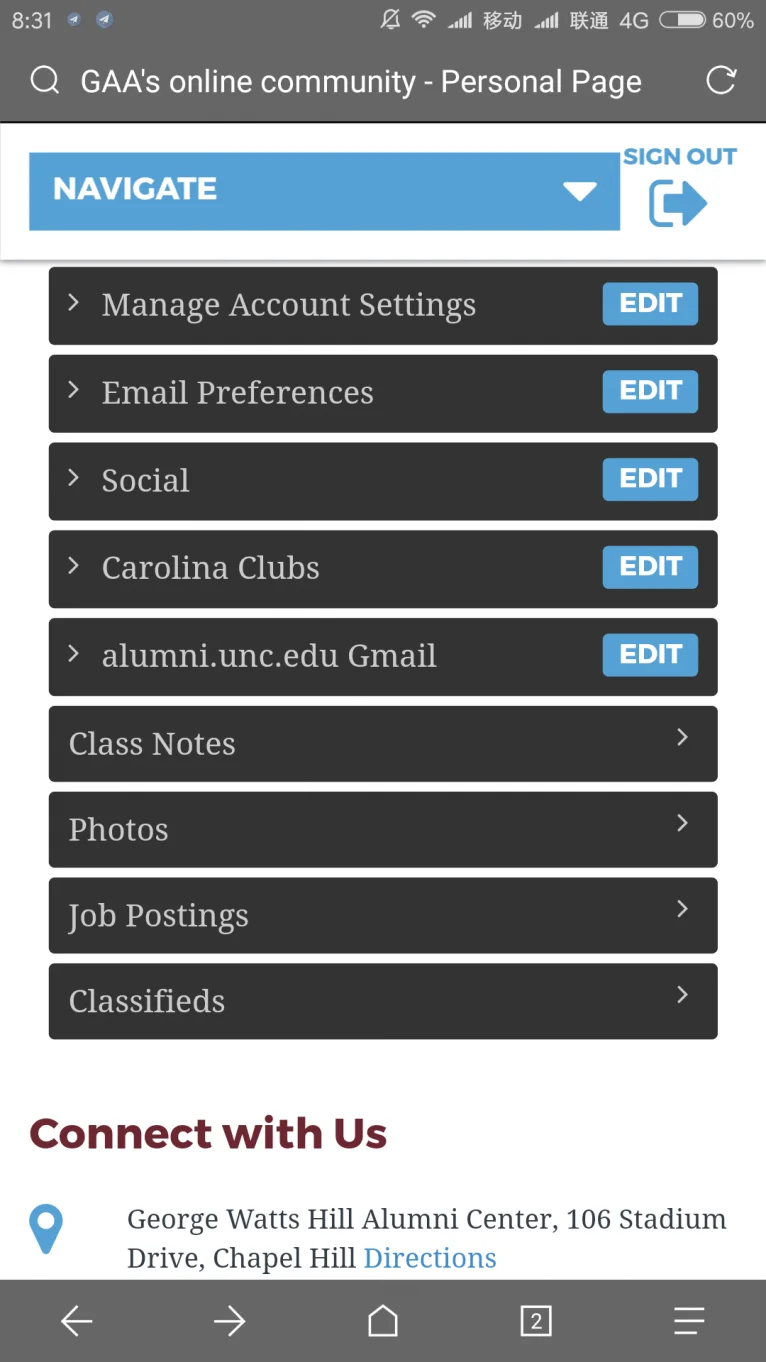Open Directions to the Alumni Center
The width and height of the screenshot is (766, 1362).
coord(430,1258)
